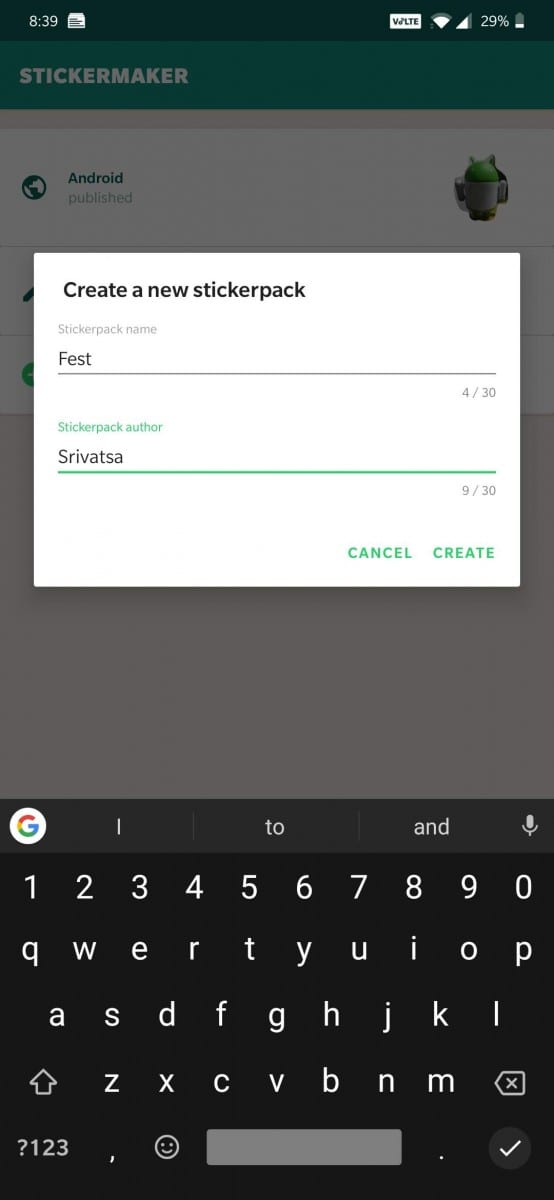Select the suggestion word "and"
This screenshot has height=1200, width=554.
click(x=431, y=826)
